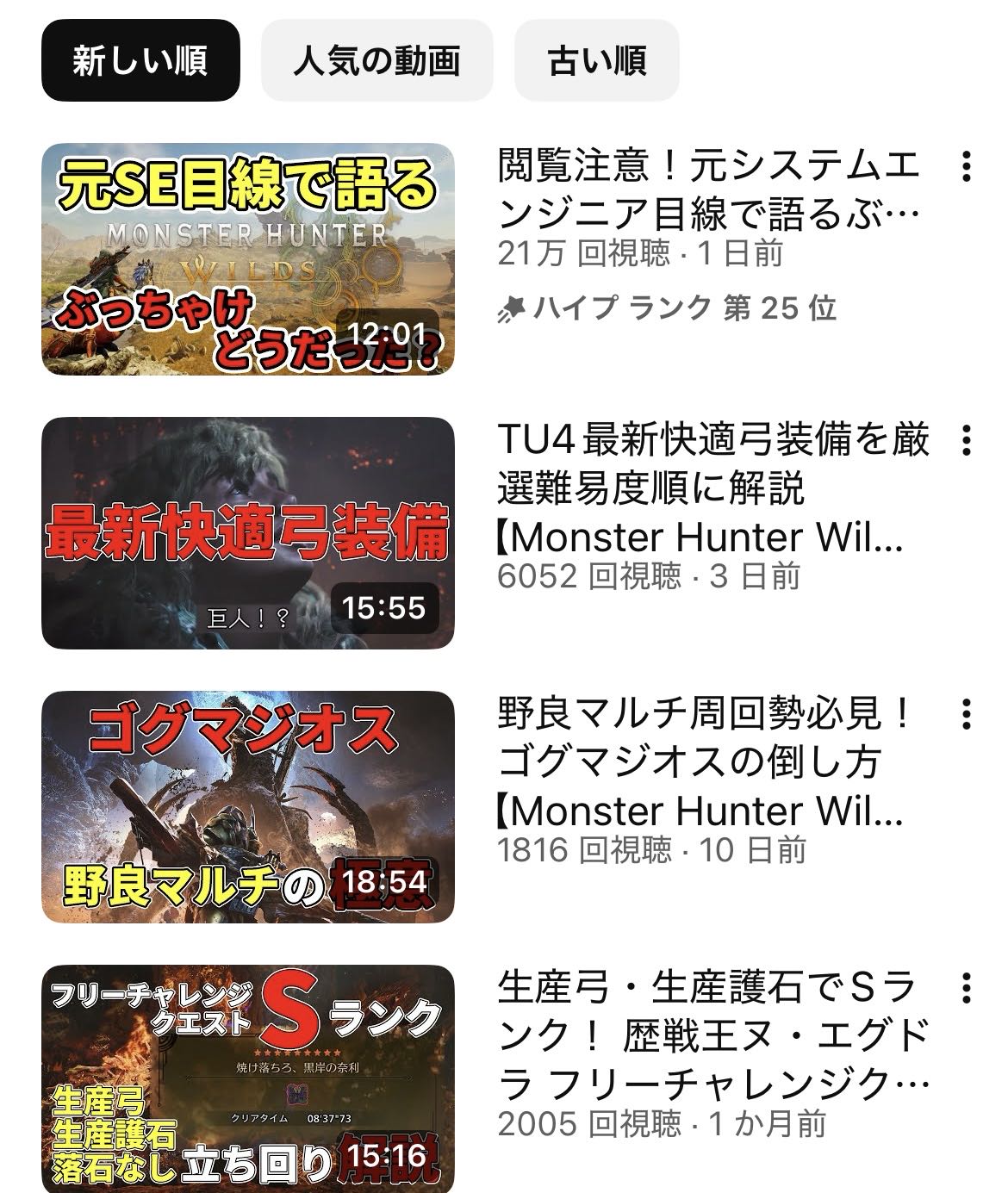This screenshot has height=1193, width=1008.
Task: Switch to the 人気の動画 filter
Action: [376, 60]
